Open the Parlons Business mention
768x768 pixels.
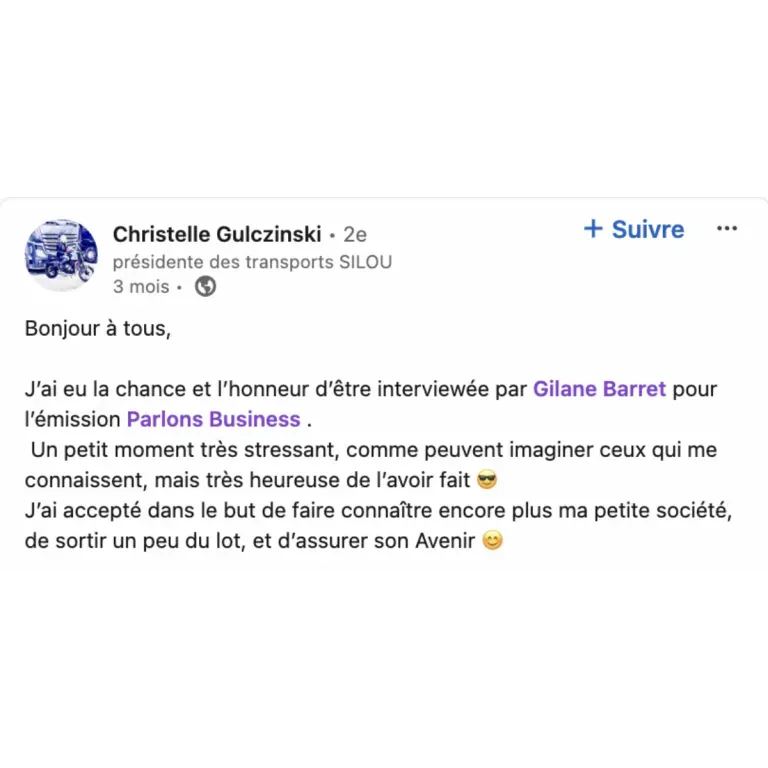tap(214, 419)
